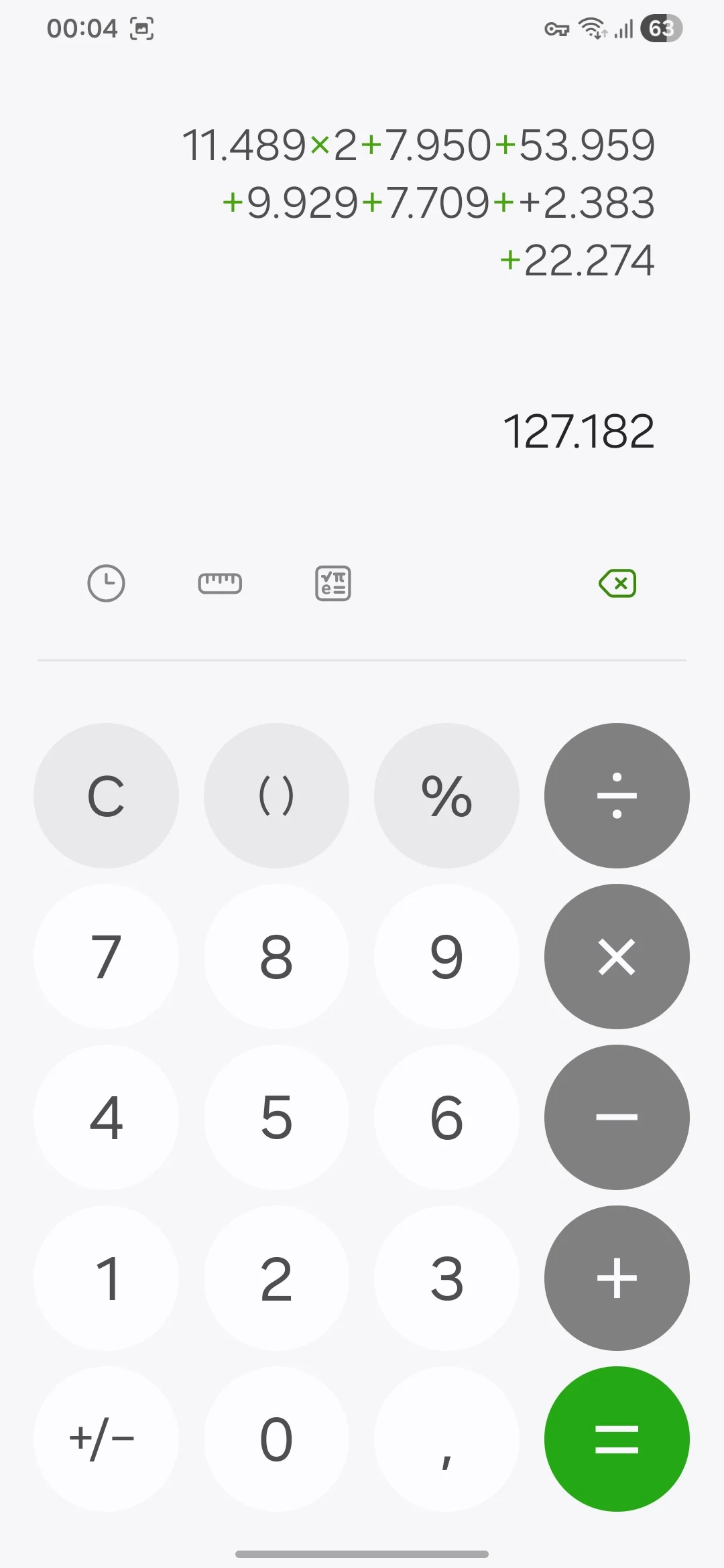Screen dimensions: 724x1568
Task: Tap the minus operator
Action: [617, 1117]
